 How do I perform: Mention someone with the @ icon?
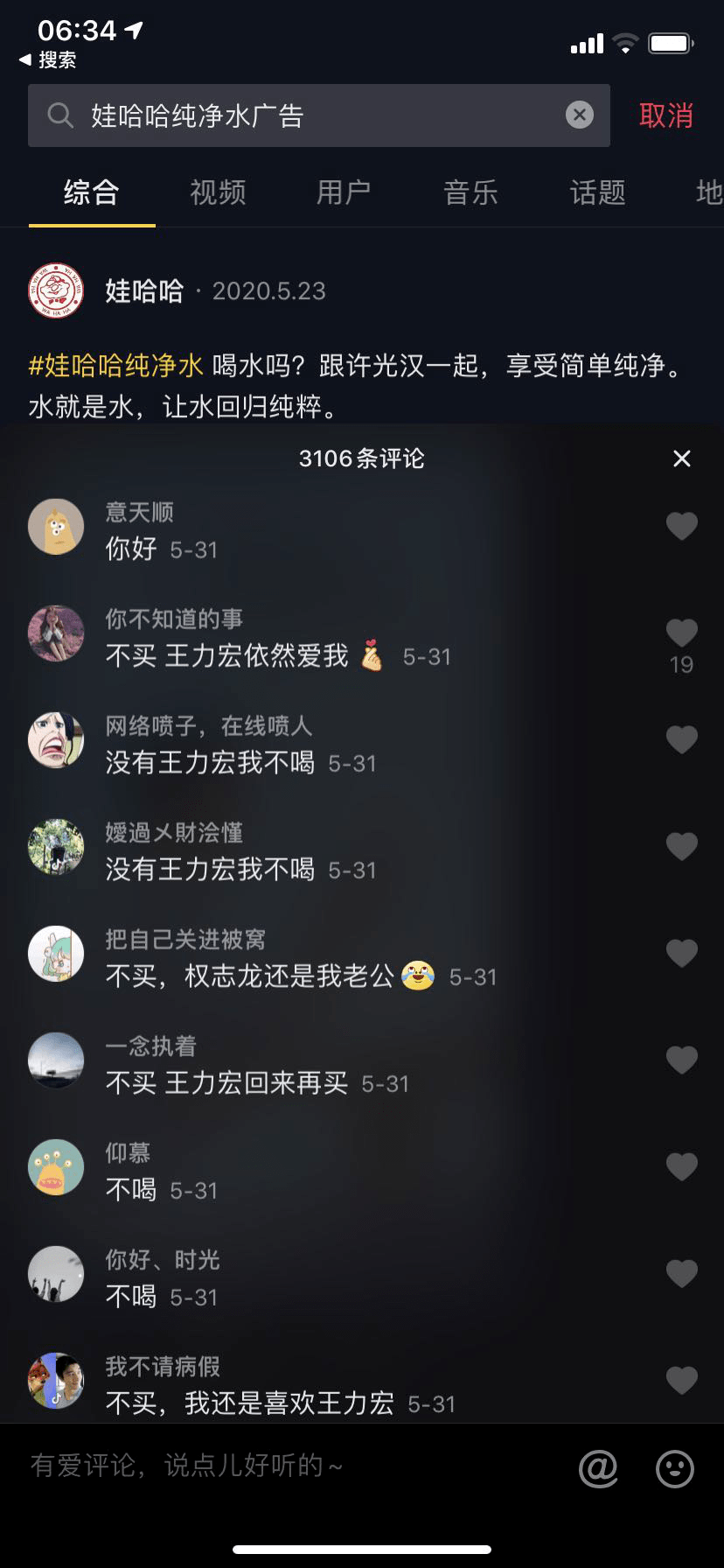click(598, 1467)
